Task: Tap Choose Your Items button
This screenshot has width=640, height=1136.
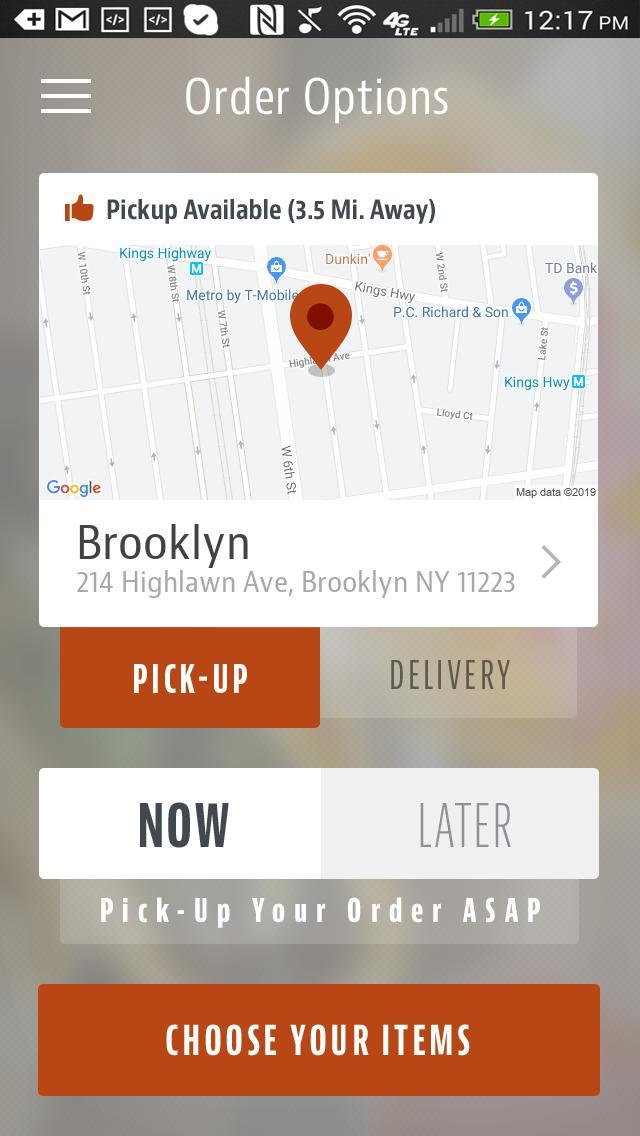Action: 319,1040
